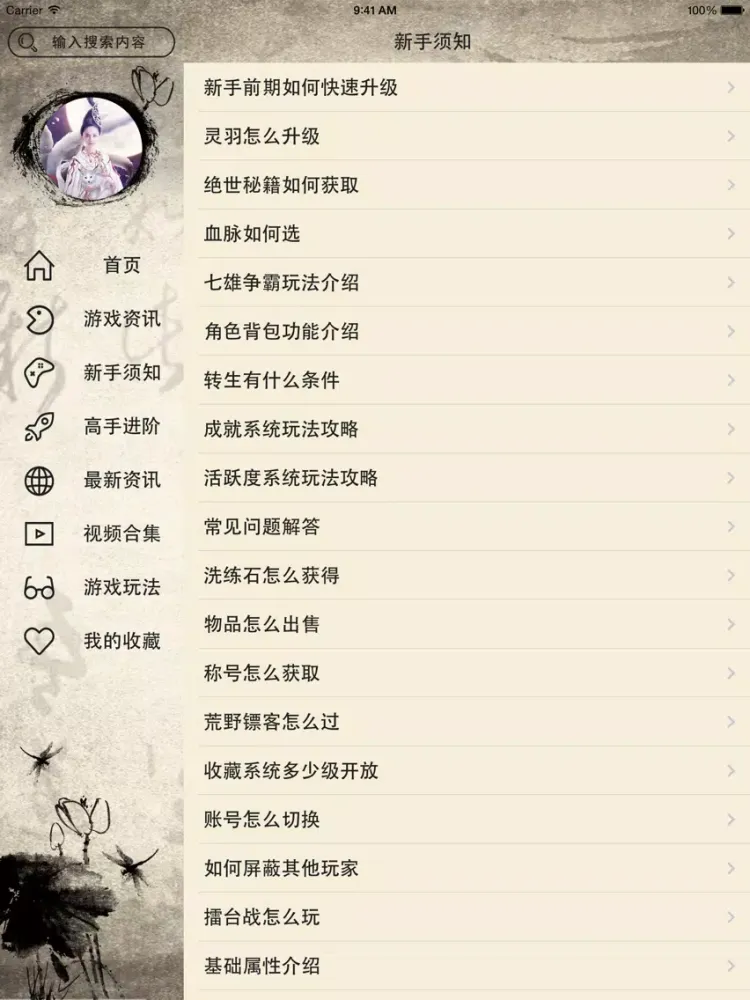The width and height of the screenshot is (750, 1000).
Task: Open the 血脉如何选 row
Action: 466,234
